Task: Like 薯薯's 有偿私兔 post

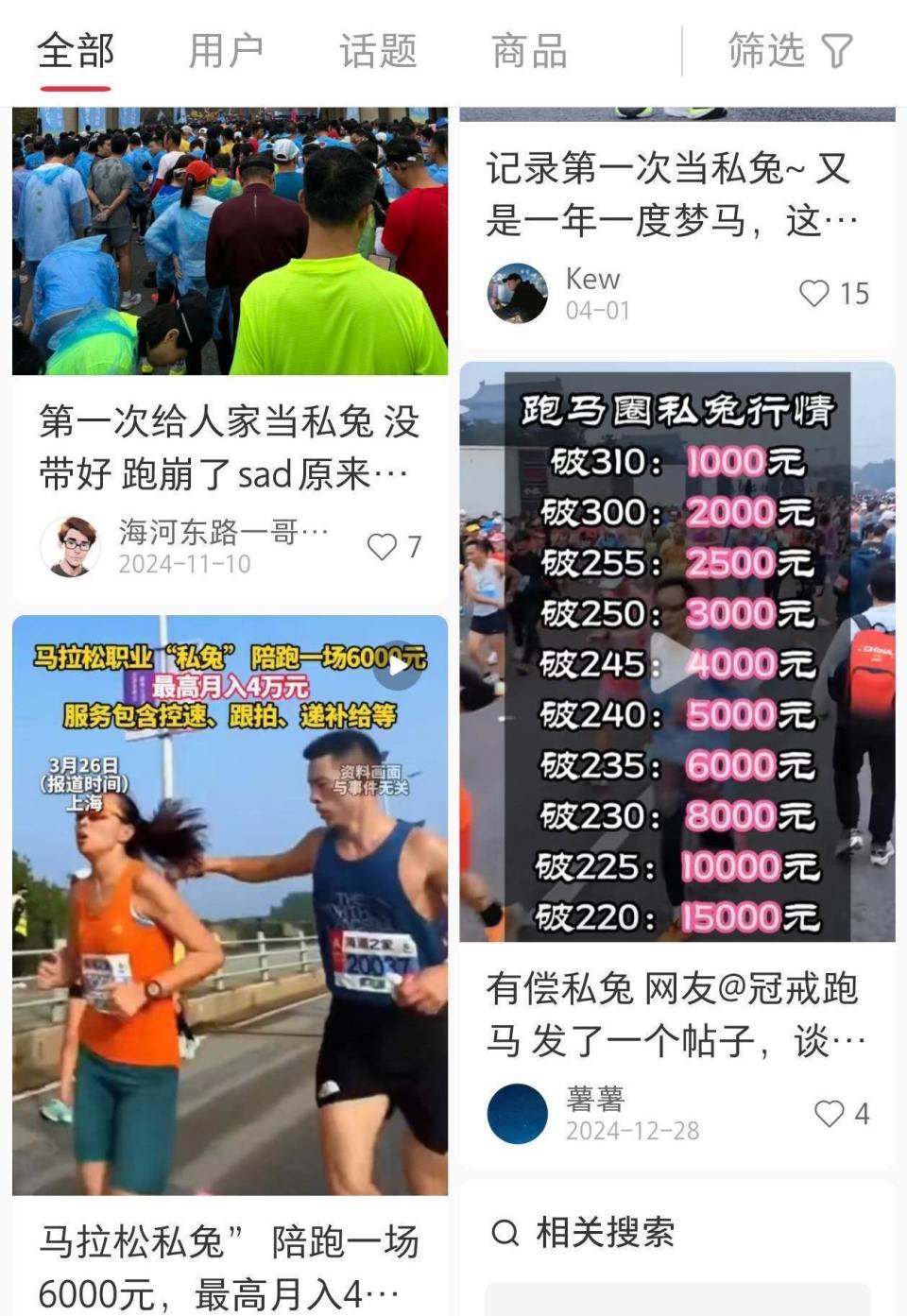Action: pyautogui.click(x=830, y=1113)
